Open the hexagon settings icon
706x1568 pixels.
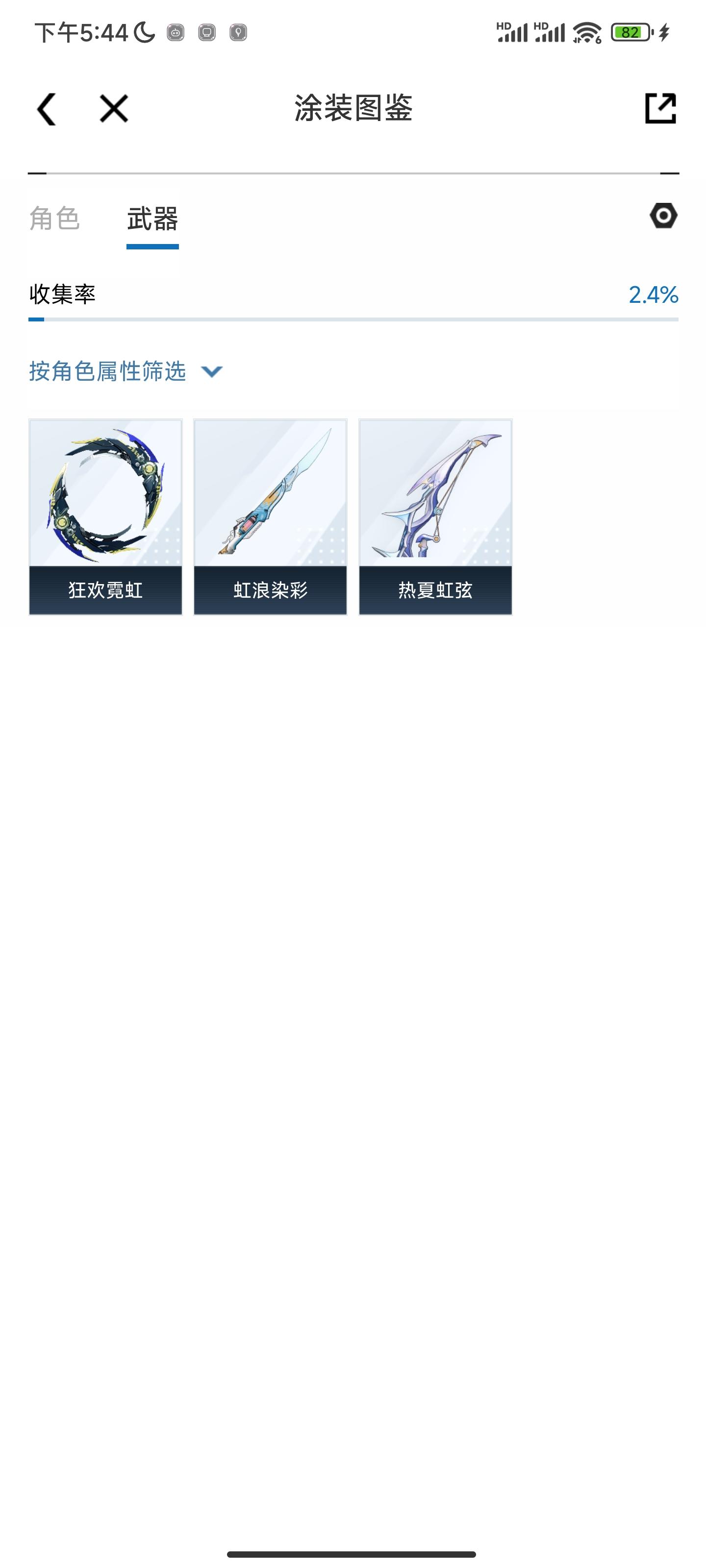[x=663, y=216]
